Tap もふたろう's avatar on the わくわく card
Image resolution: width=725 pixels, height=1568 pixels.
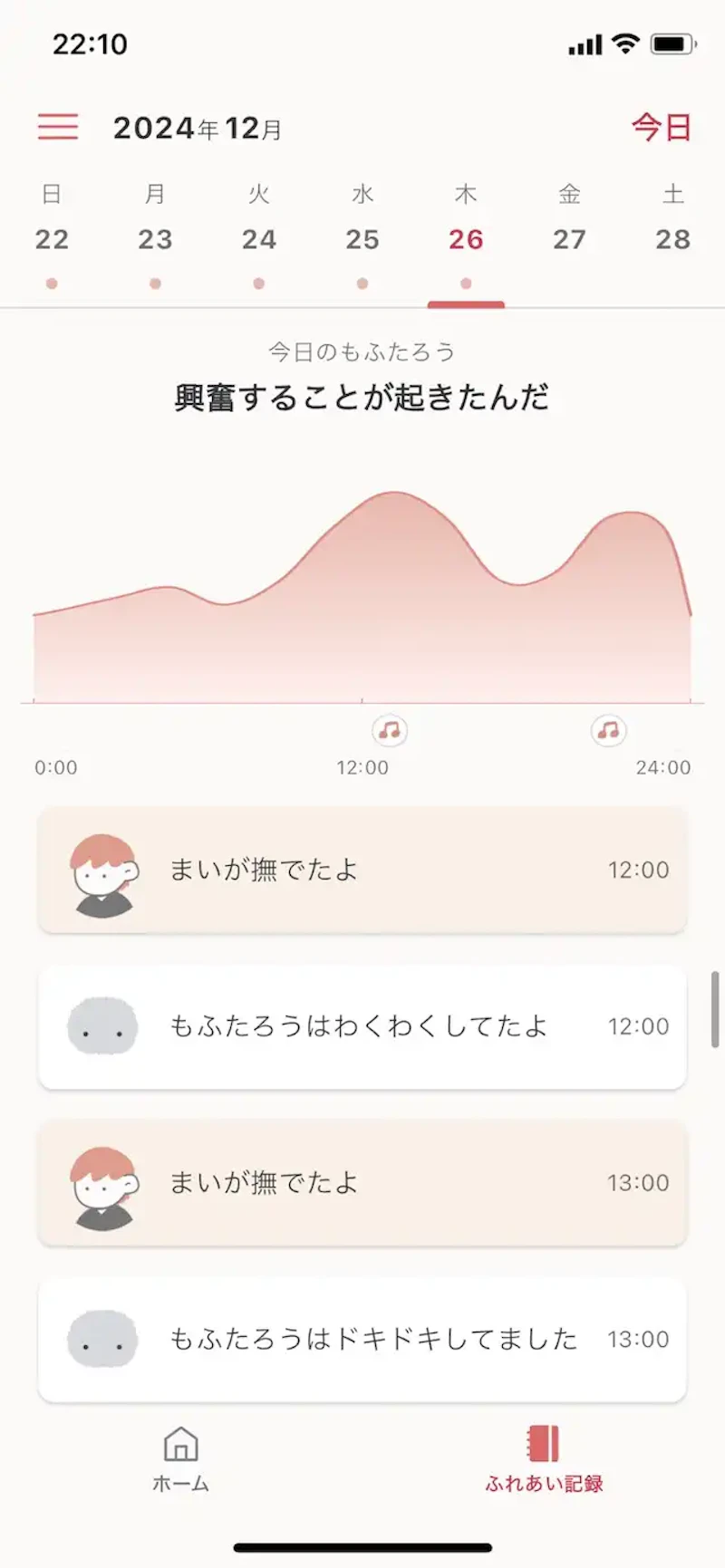point(101,1026)
